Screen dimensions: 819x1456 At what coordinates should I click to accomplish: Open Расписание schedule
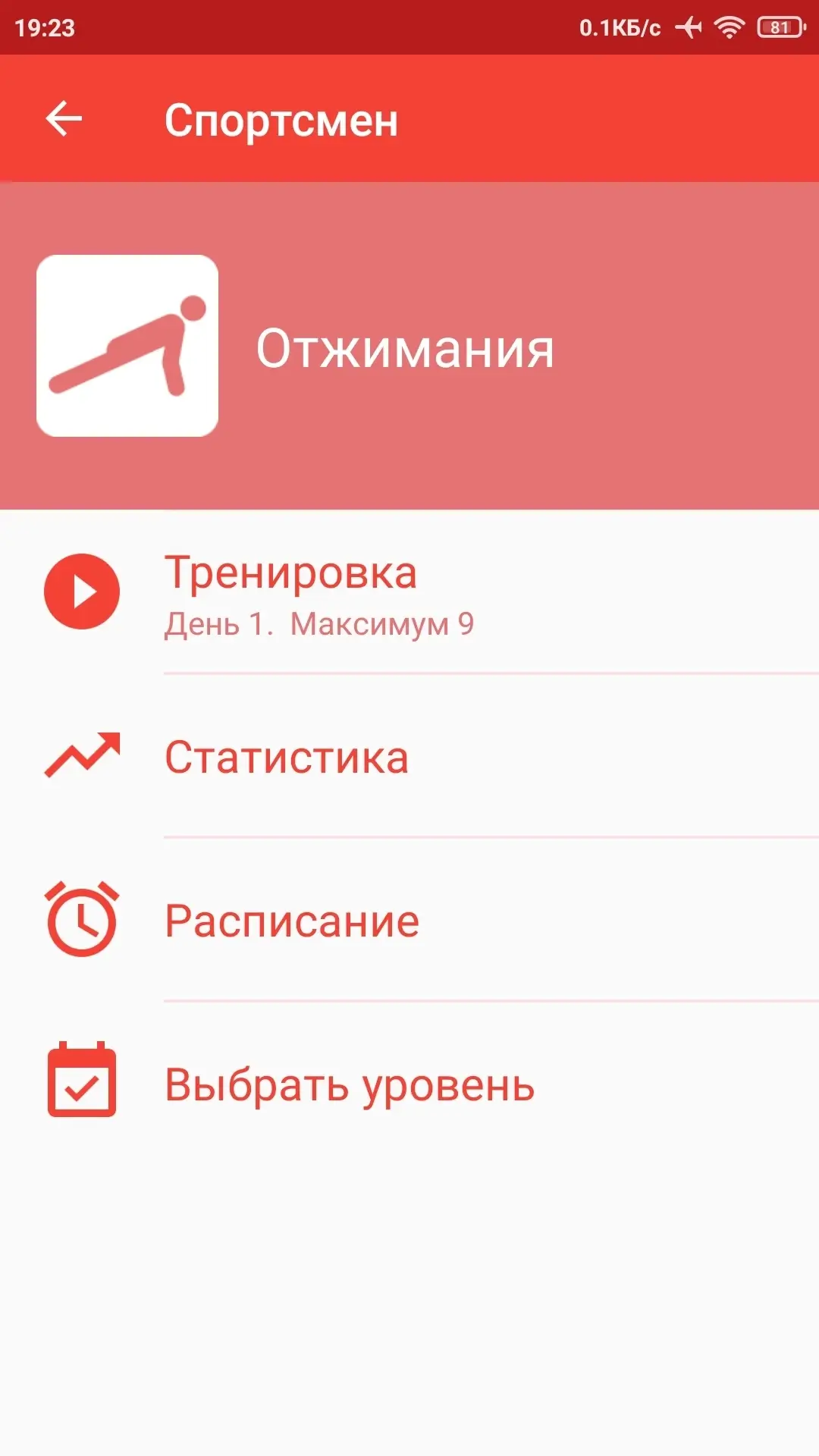click(409, 920)
